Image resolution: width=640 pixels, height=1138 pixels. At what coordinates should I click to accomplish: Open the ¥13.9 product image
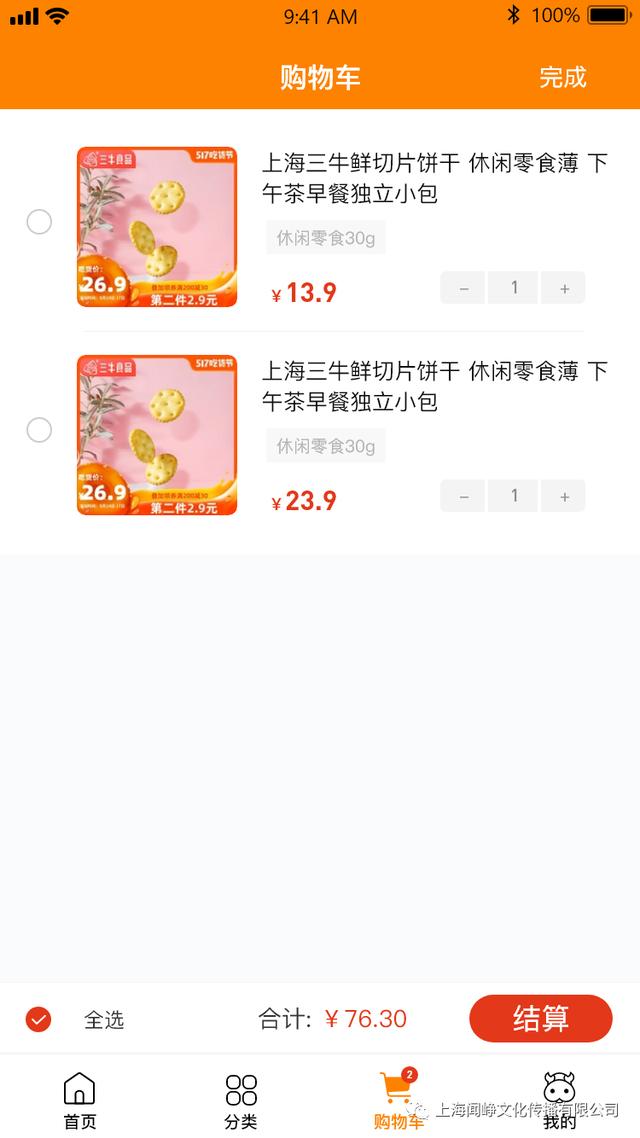click(157, 227)
